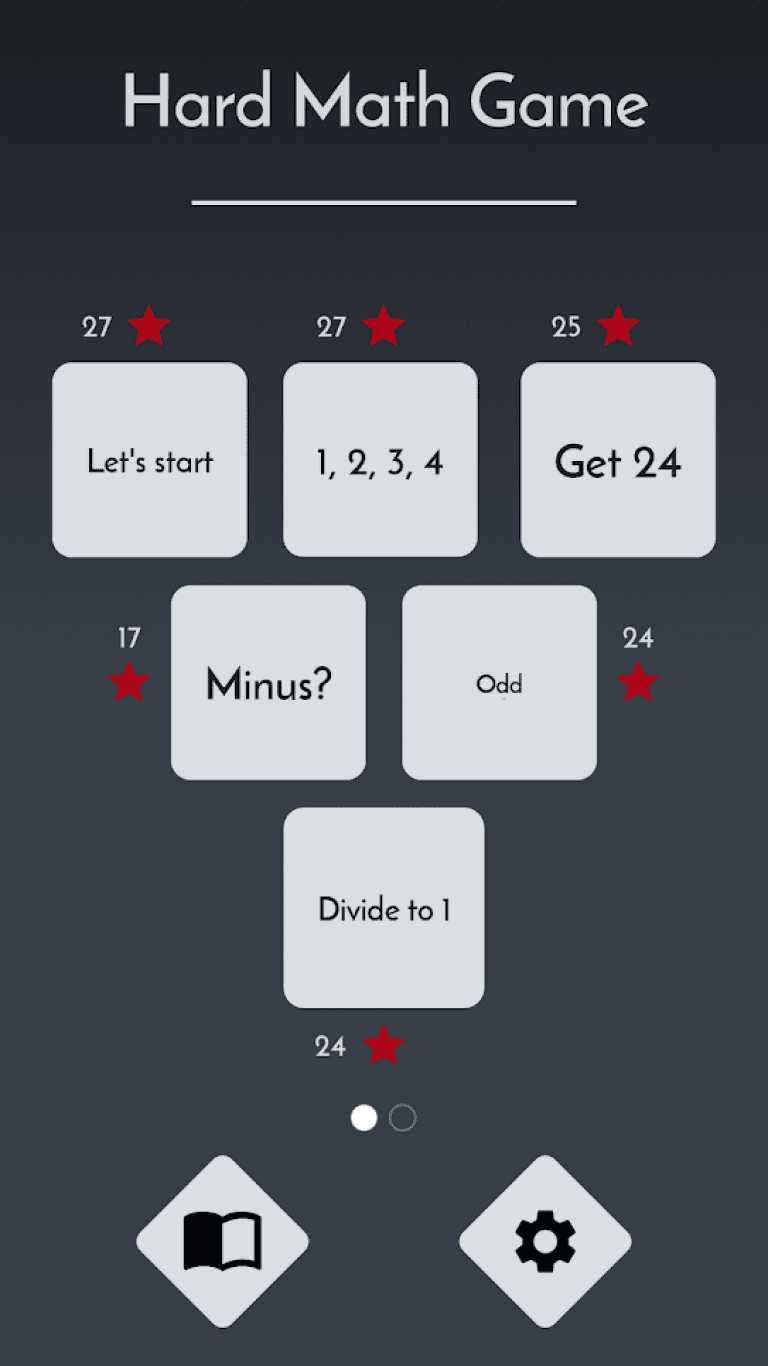This screenshot has height=1366, width=768.
Task: Click the score 17 next to Minus?
Action: coord(128,637)
